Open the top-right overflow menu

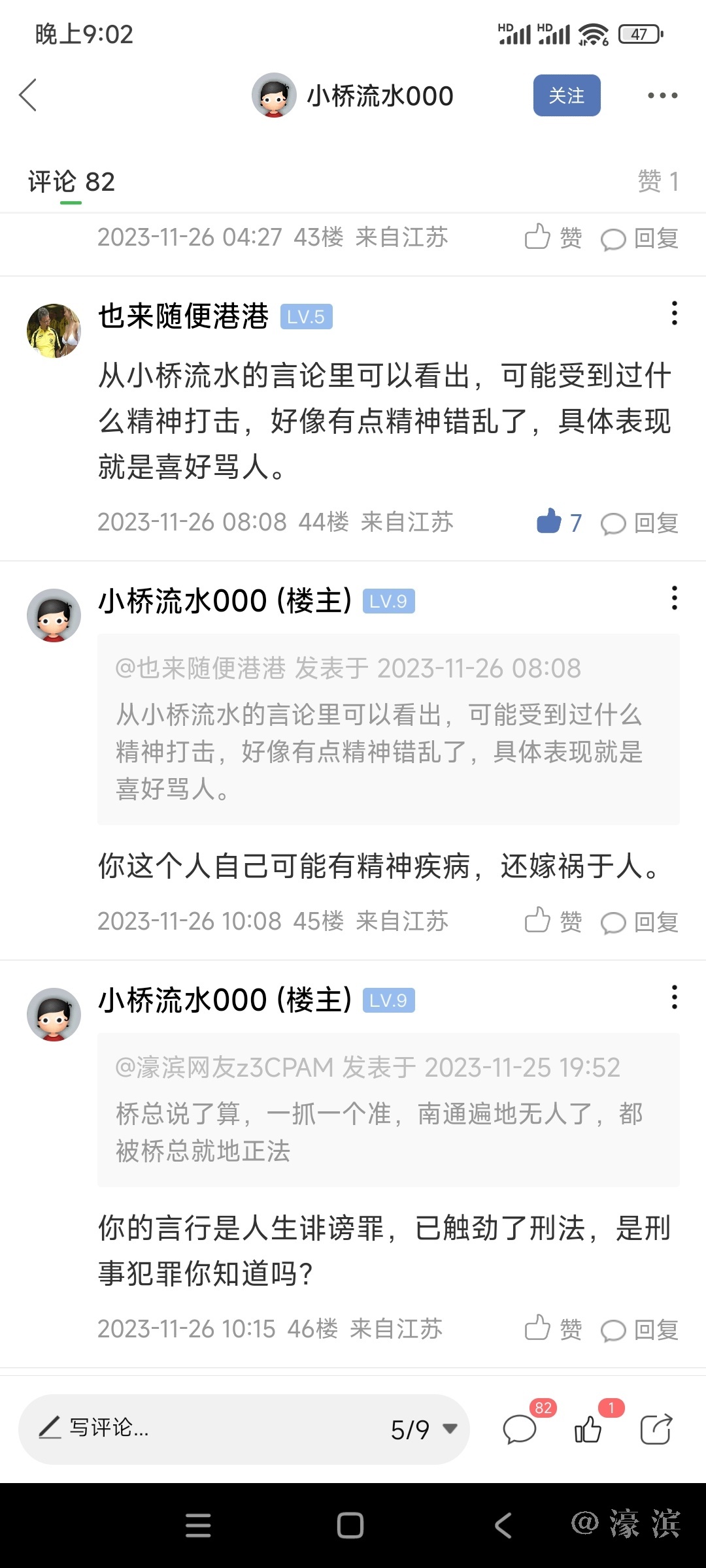coord(662,95)
